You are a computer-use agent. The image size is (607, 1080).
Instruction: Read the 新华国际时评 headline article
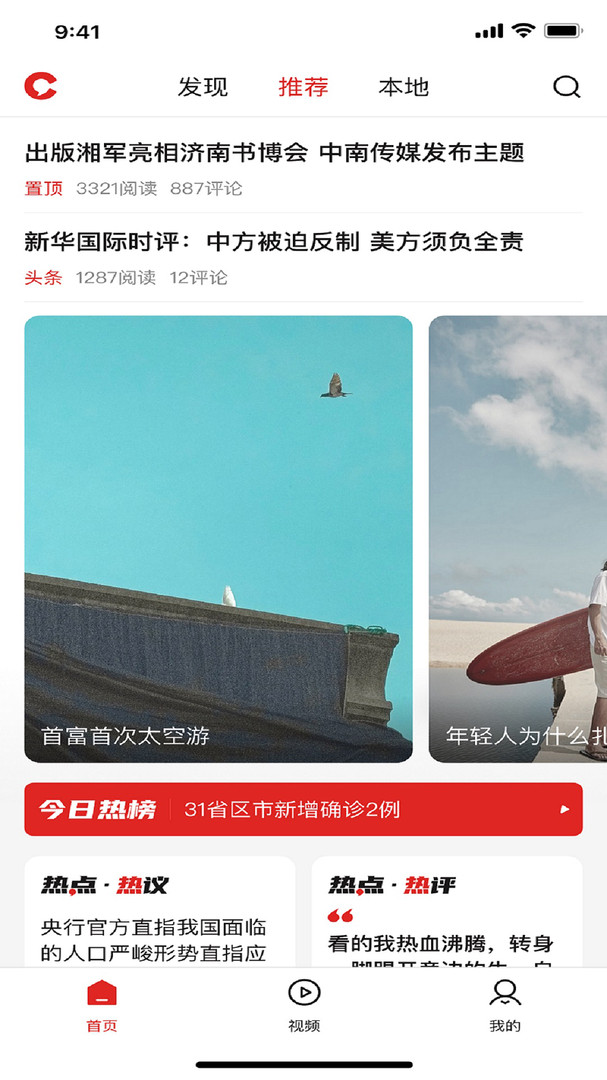click(x=274, y=242)
